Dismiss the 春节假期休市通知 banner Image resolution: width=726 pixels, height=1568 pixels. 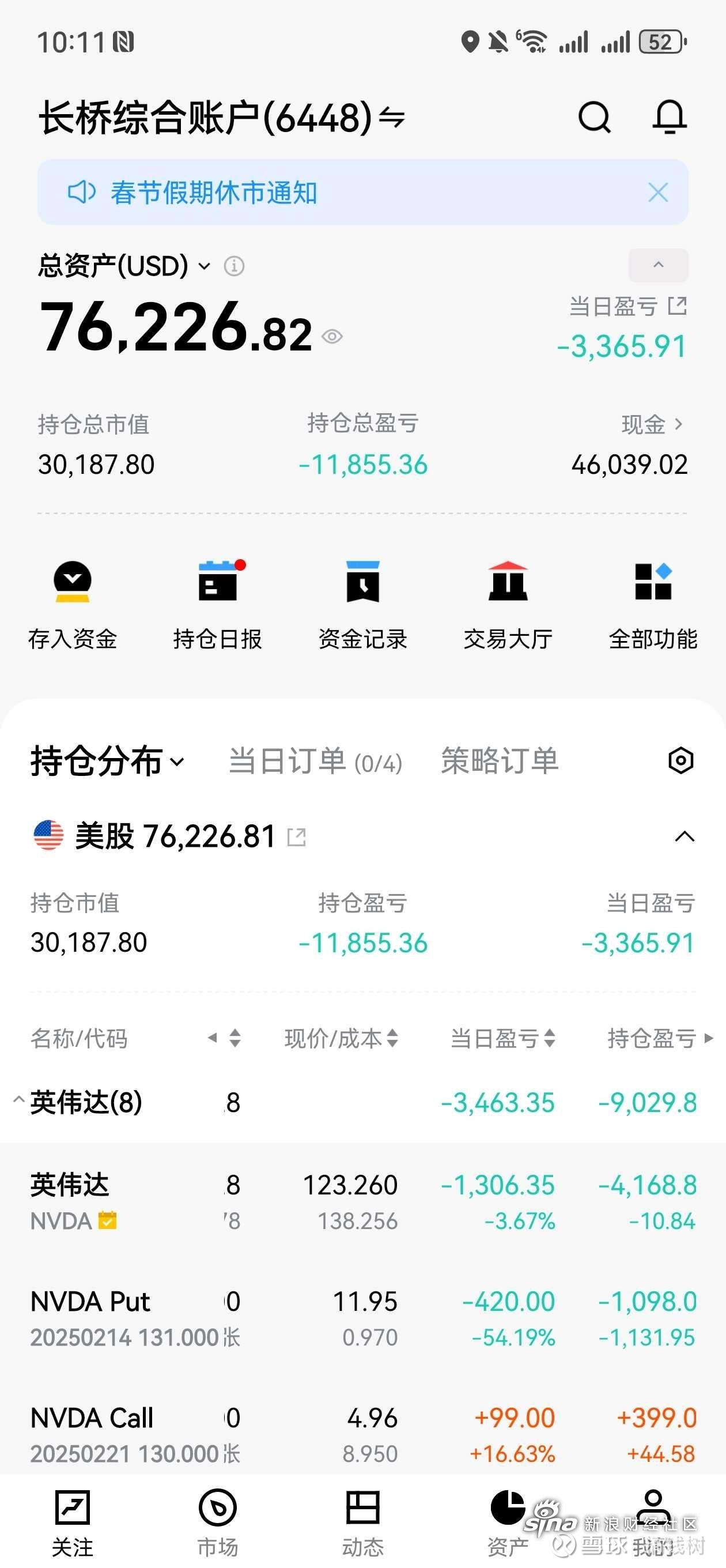658,193
